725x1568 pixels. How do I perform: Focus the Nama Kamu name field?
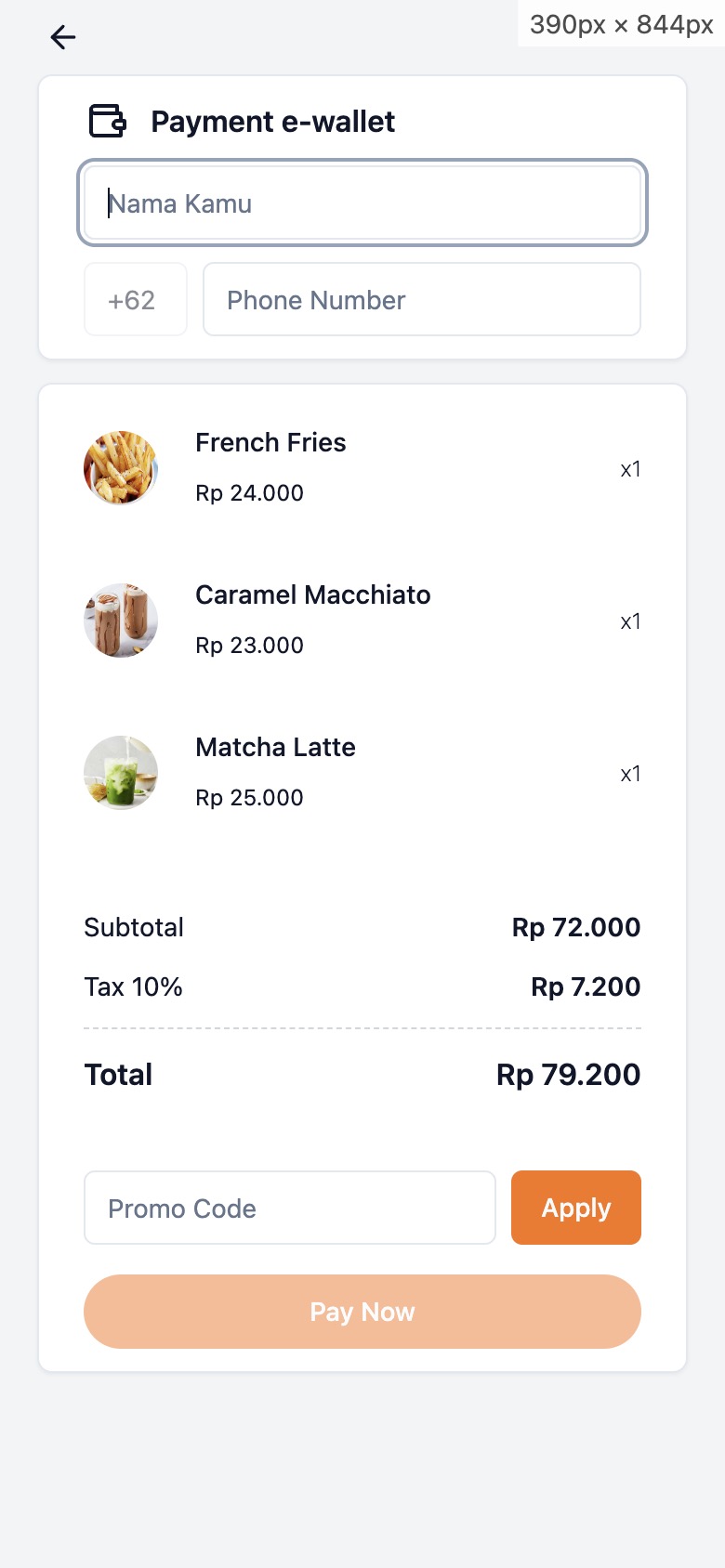tap(362, 203)
